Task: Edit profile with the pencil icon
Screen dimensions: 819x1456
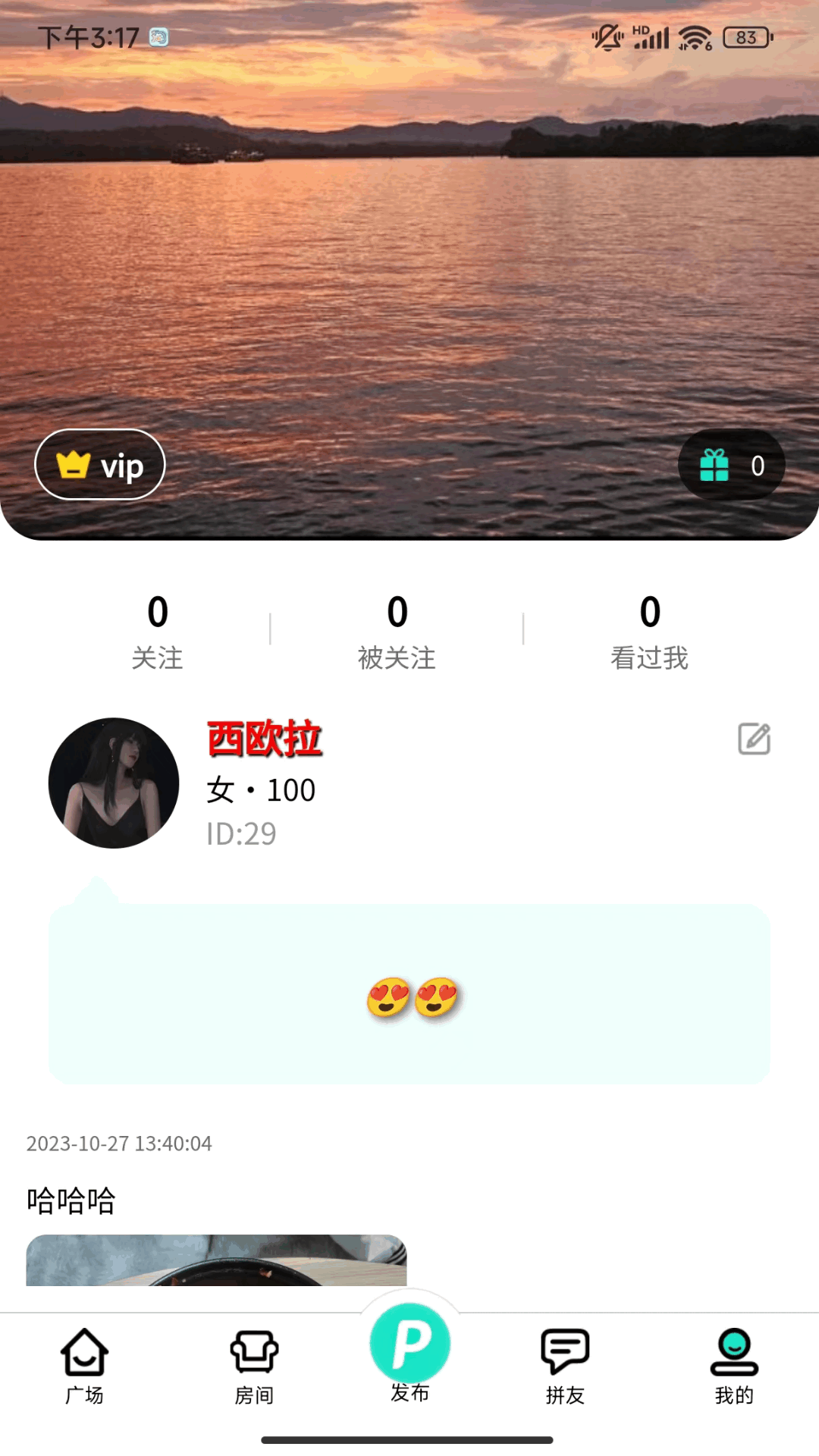Action: pos(754,739)
